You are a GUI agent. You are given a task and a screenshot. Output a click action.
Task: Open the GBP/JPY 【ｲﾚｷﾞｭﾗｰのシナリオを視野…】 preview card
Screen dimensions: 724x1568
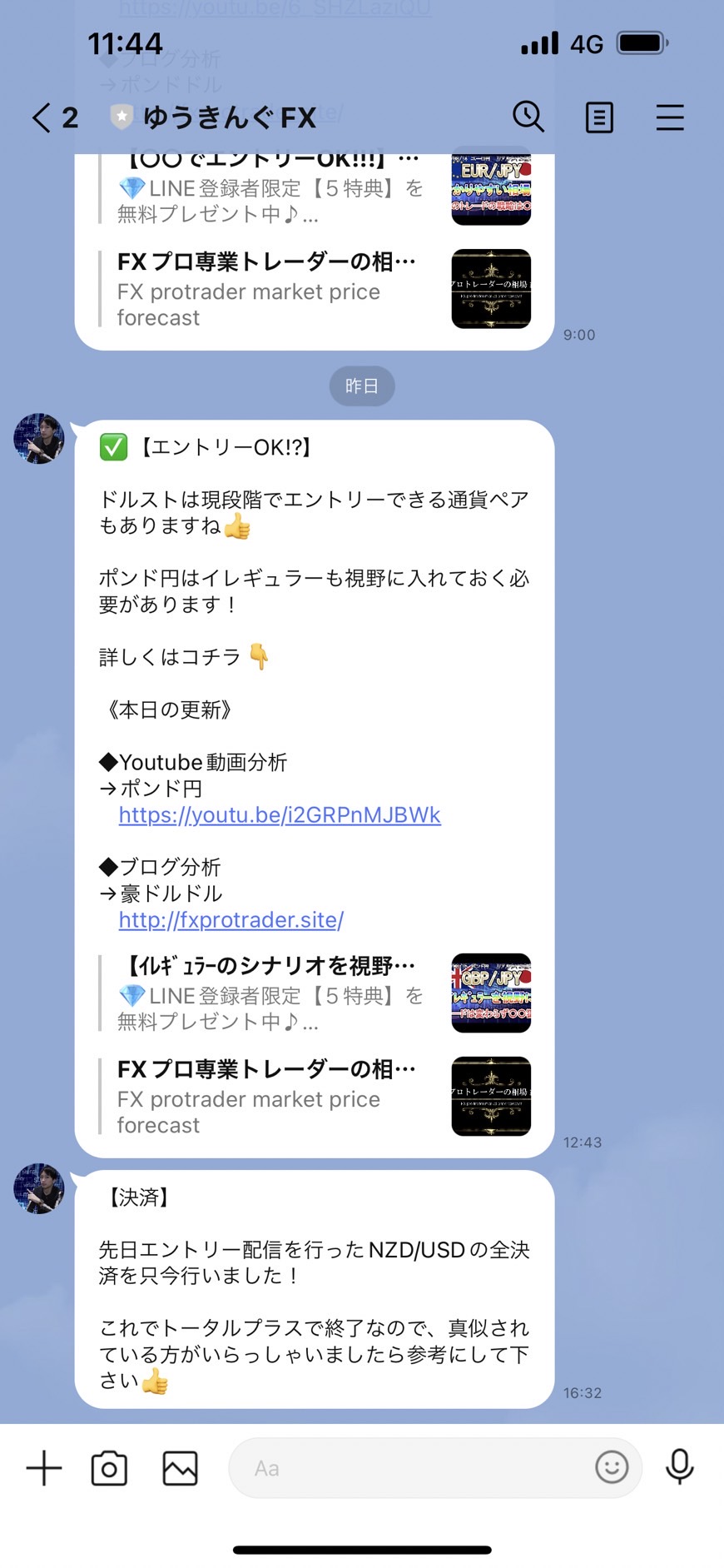[316, 993]
